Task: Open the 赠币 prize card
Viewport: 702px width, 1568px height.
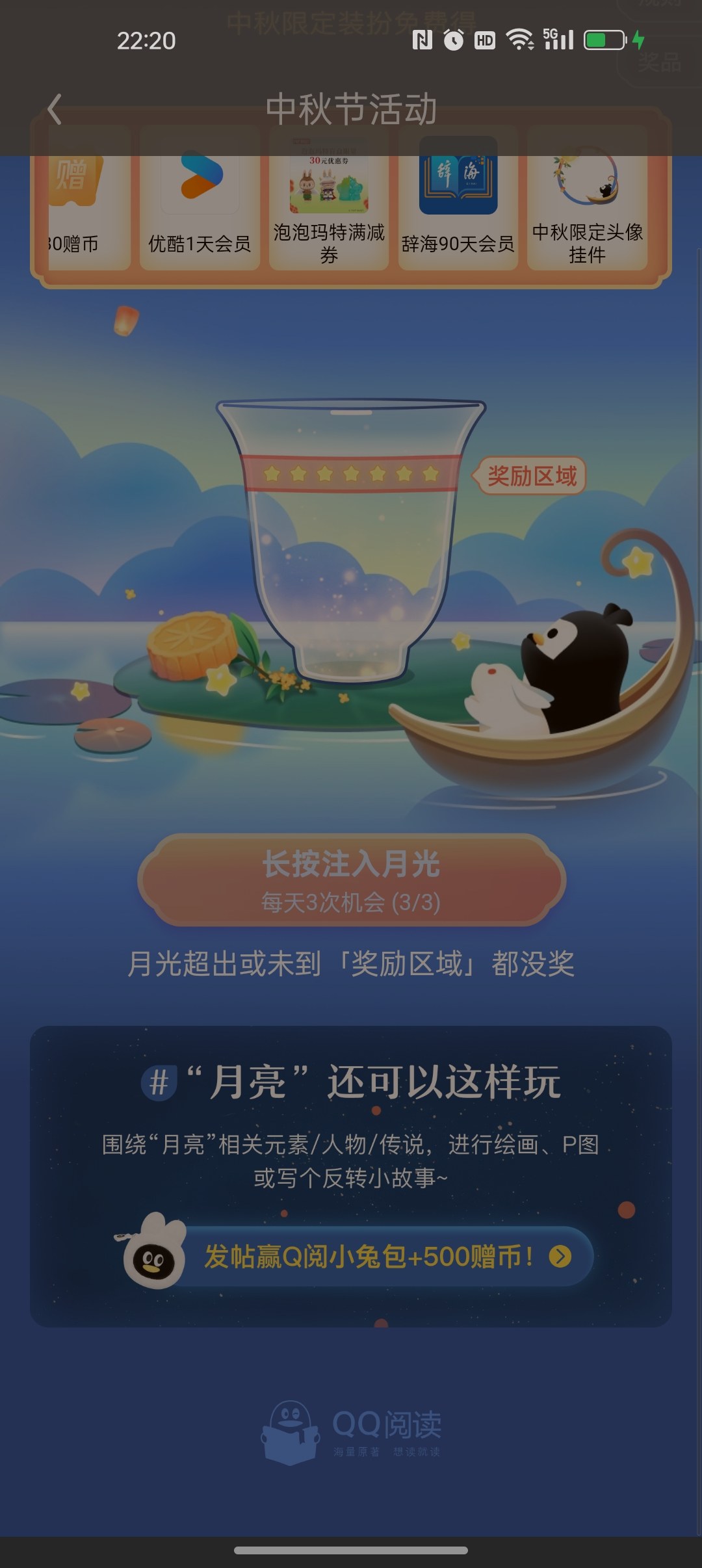Action: [x=89, y=198]
